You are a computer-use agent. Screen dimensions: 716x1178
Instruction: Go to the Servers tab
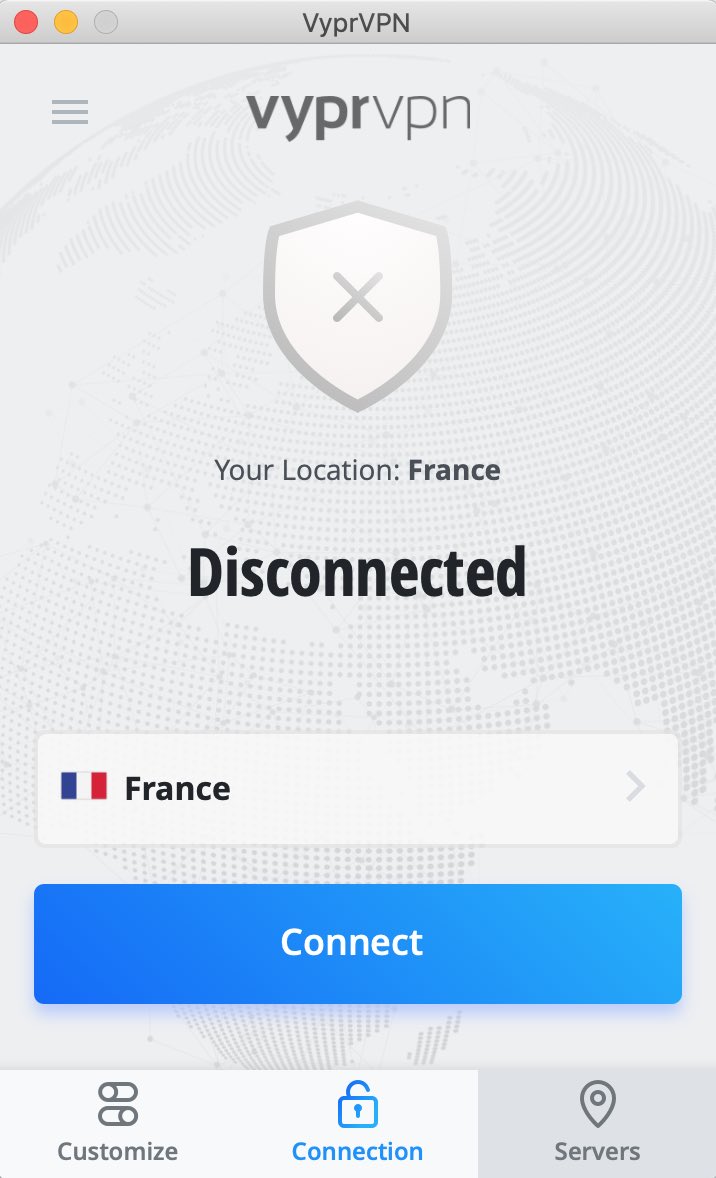(x=597, y=1122)
